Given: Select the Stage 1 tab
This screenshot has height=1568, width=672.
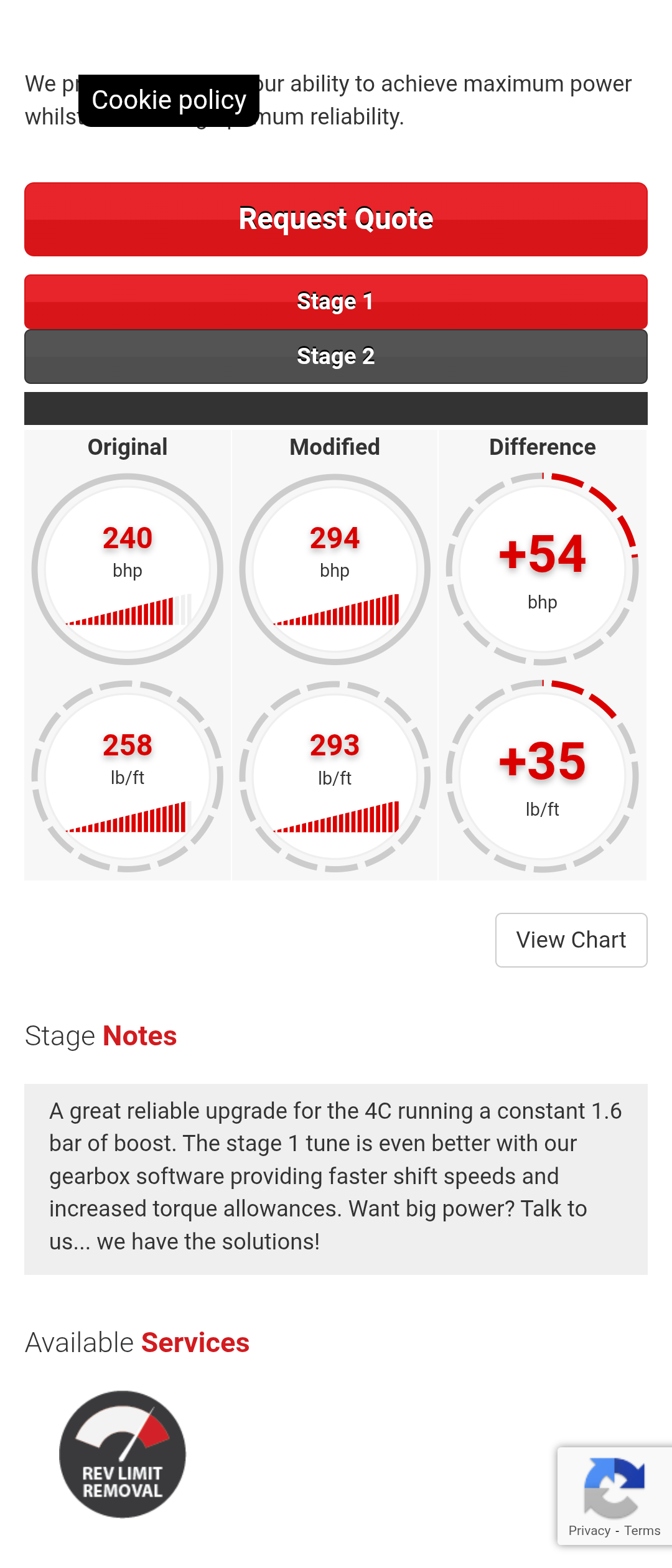Looking at the screenshot, I should pos(336,302).
